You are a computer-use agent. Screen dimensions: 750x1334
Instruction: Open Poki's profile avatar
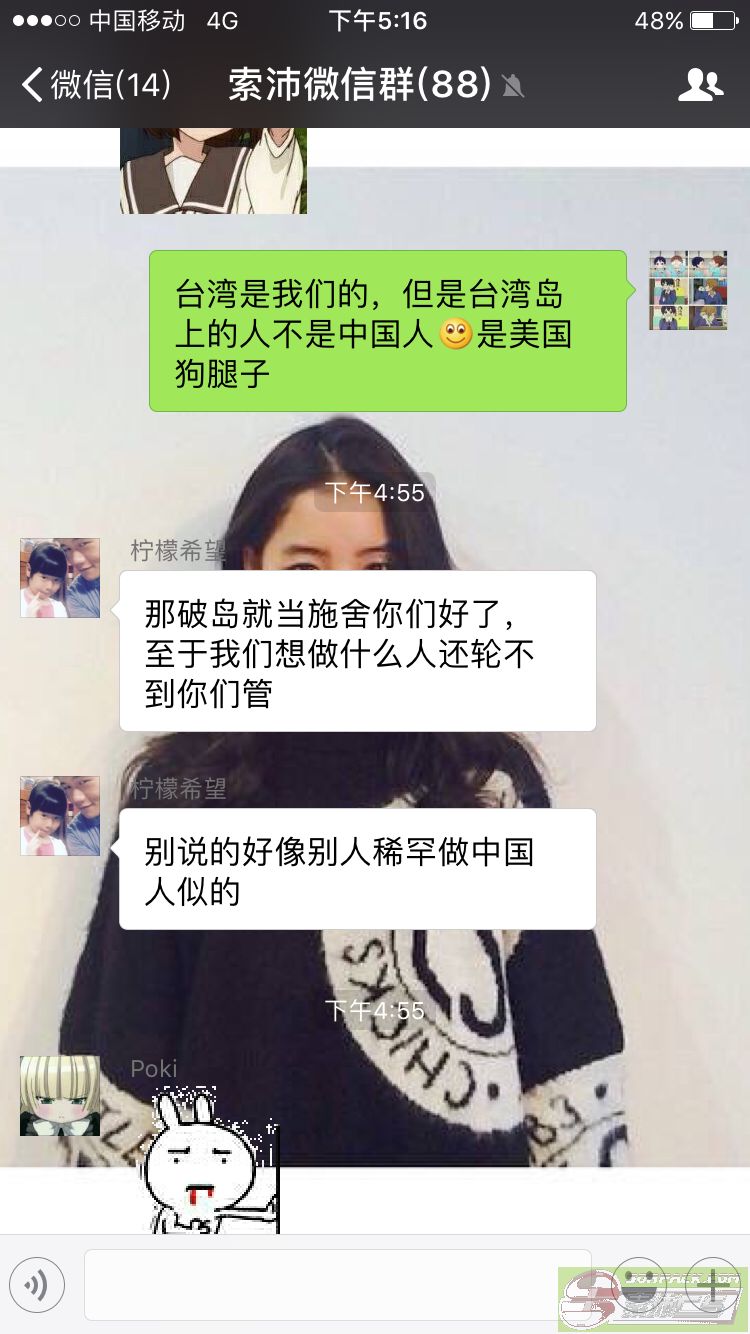(60, 1096)
